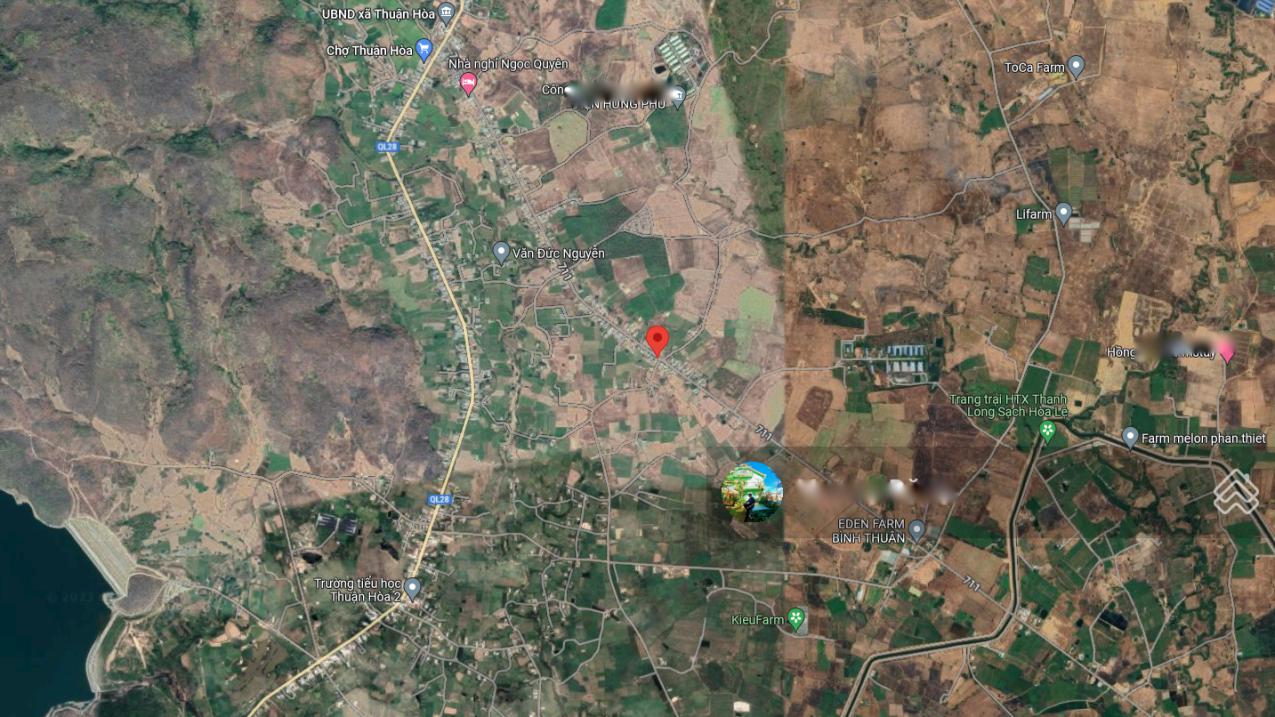This screenshot has height=717, width=1275.
Task: Tap the KieuFarm green marker
Action: [x=796, y=619]
